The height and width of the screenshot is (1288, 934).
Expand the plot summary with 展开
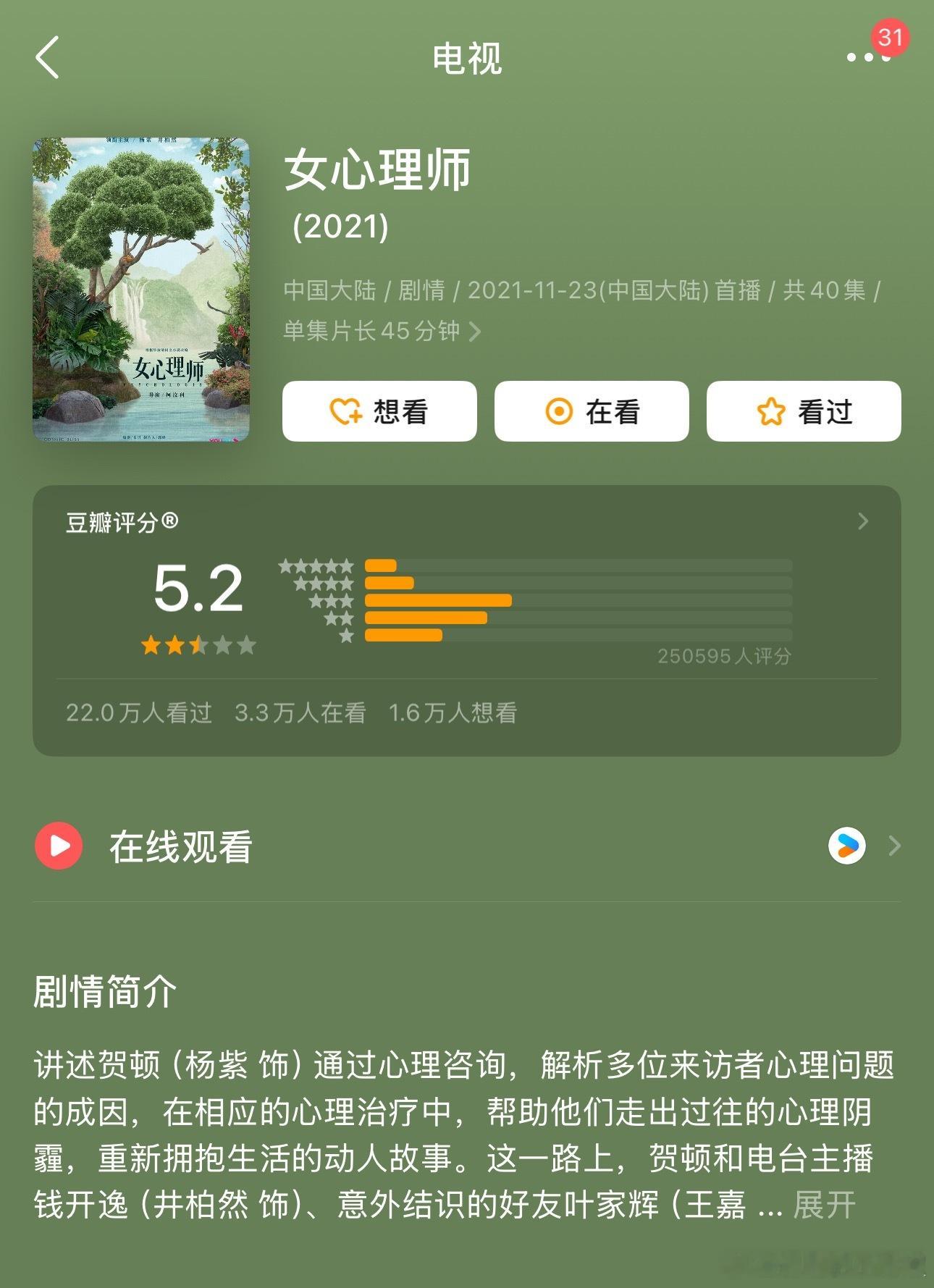(x=824, y=1205)
